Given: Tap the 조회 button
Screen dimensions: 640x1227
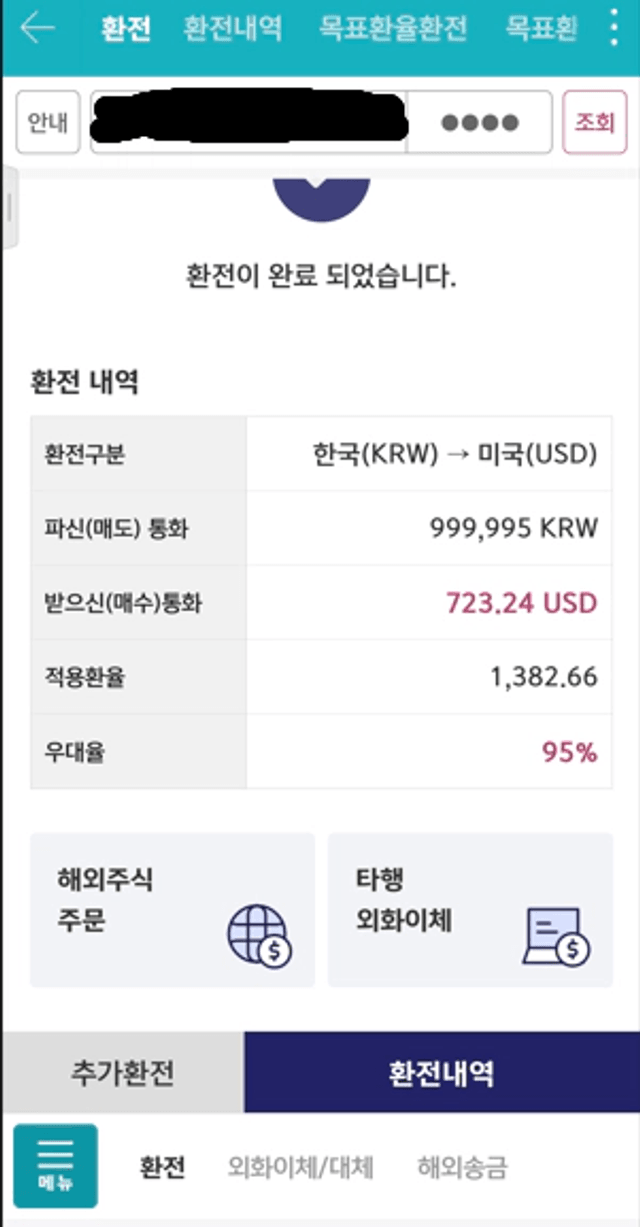Looking at the screenshot, I should click(595, 122).
